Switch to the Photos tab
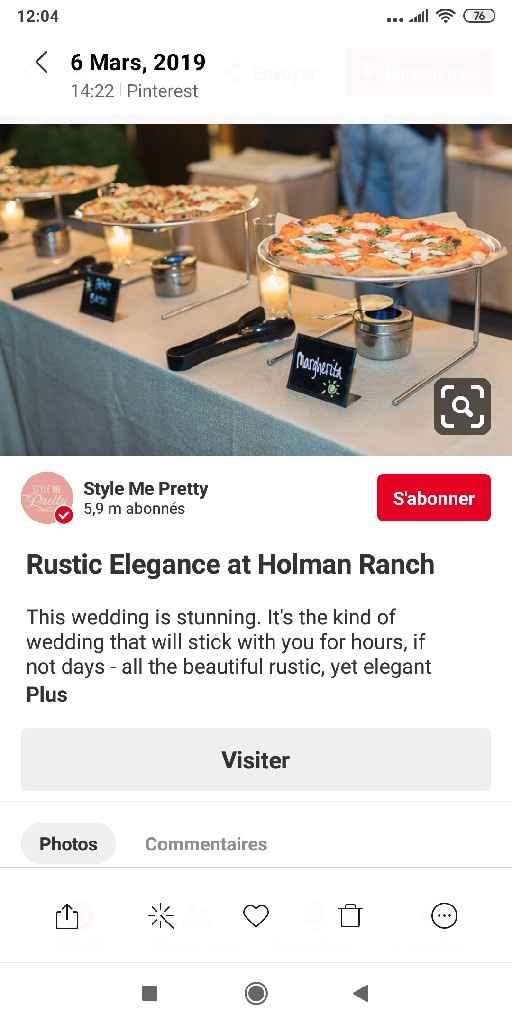Image resolution: width=512 pixels, height=1024 pixels. click(x=69, y=844)
